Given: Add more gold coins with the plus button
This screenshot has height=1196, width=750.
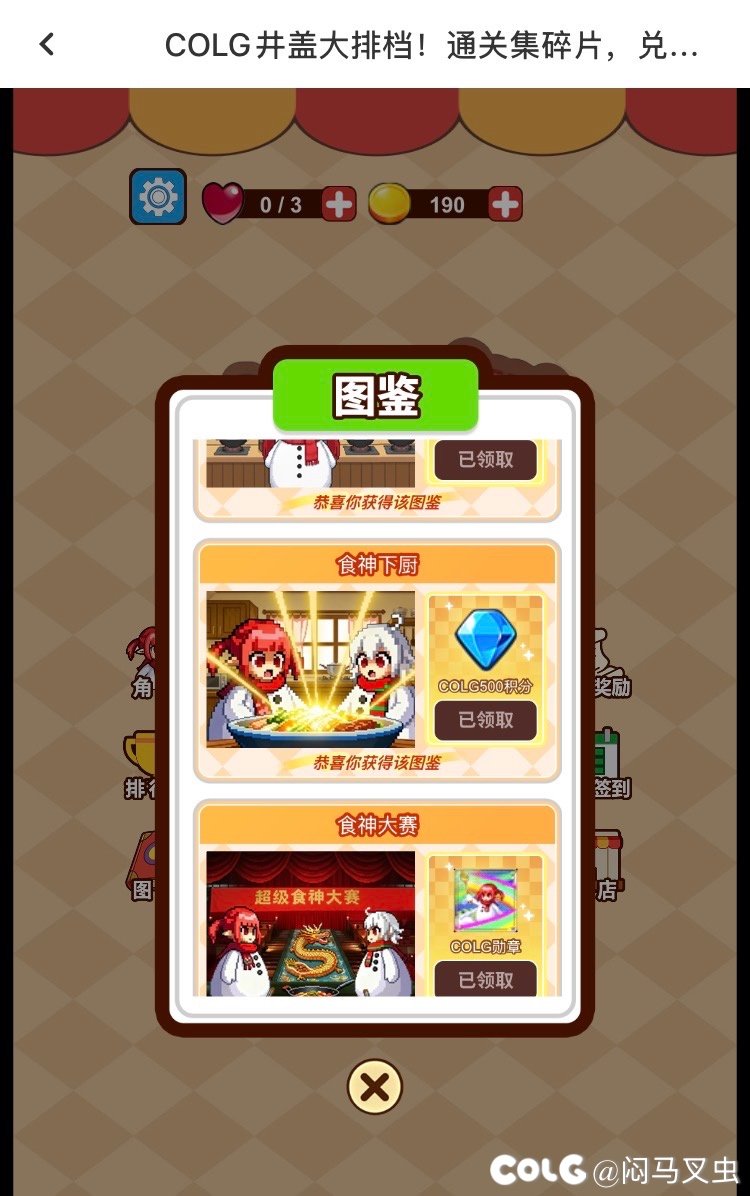Looking at the screenshot, I should point(505,204).
